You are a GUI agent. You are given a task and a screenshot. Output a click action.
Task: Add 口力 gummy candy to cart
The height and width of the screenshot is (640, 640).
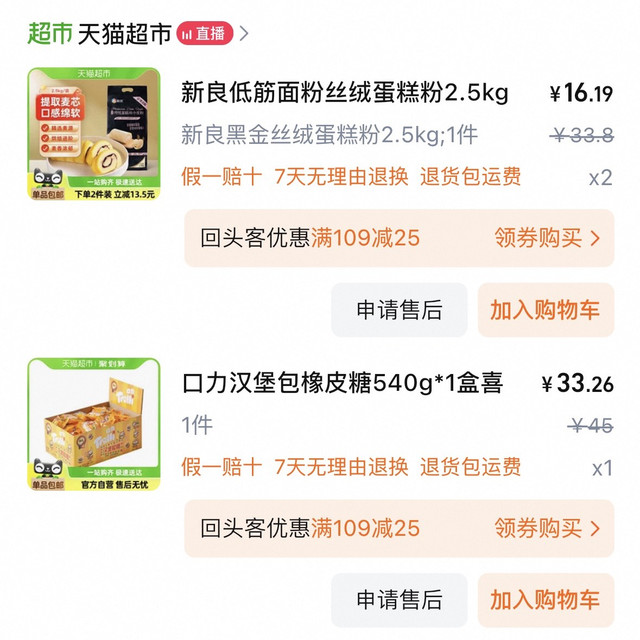pos(545,600)
